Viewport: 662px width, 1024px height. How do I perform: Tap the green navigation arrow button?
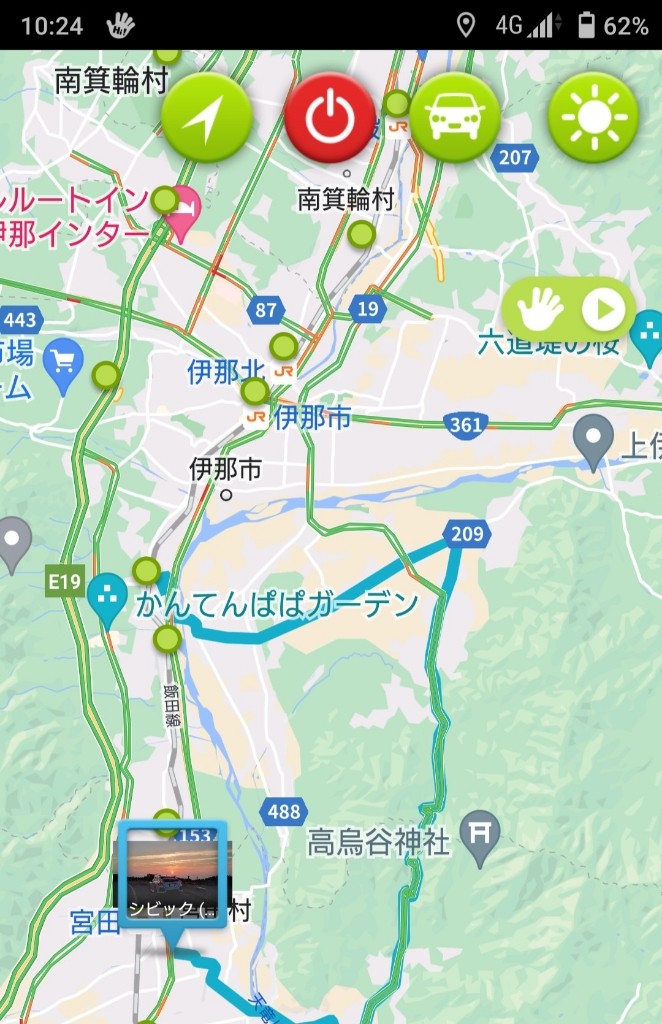point(206,118)
